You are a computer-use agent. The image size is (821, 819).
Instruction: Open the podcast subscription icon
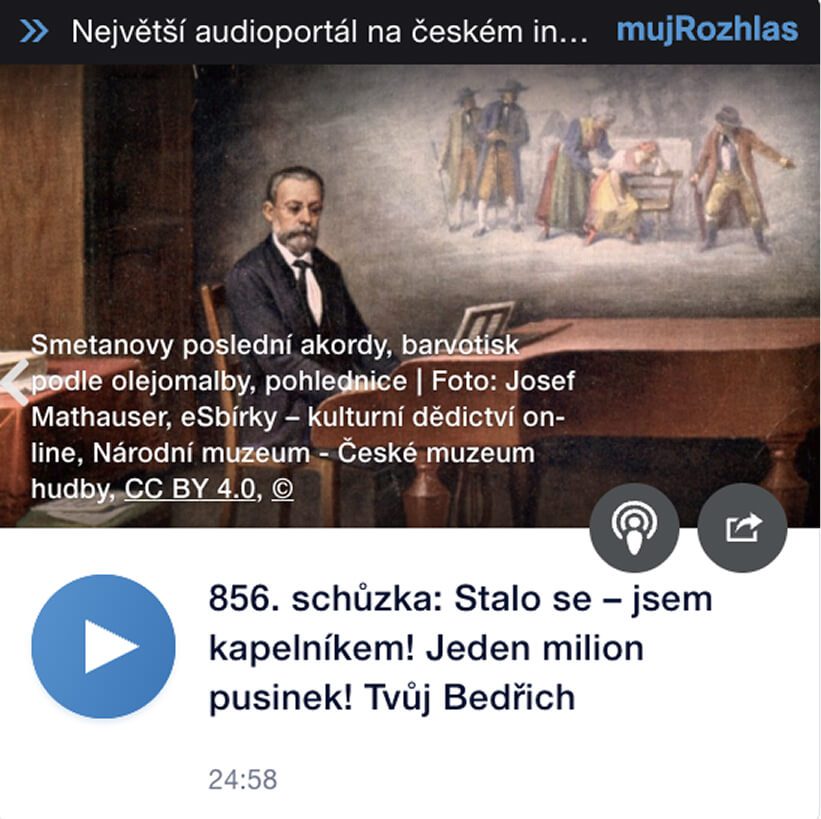tap(634, 527)
